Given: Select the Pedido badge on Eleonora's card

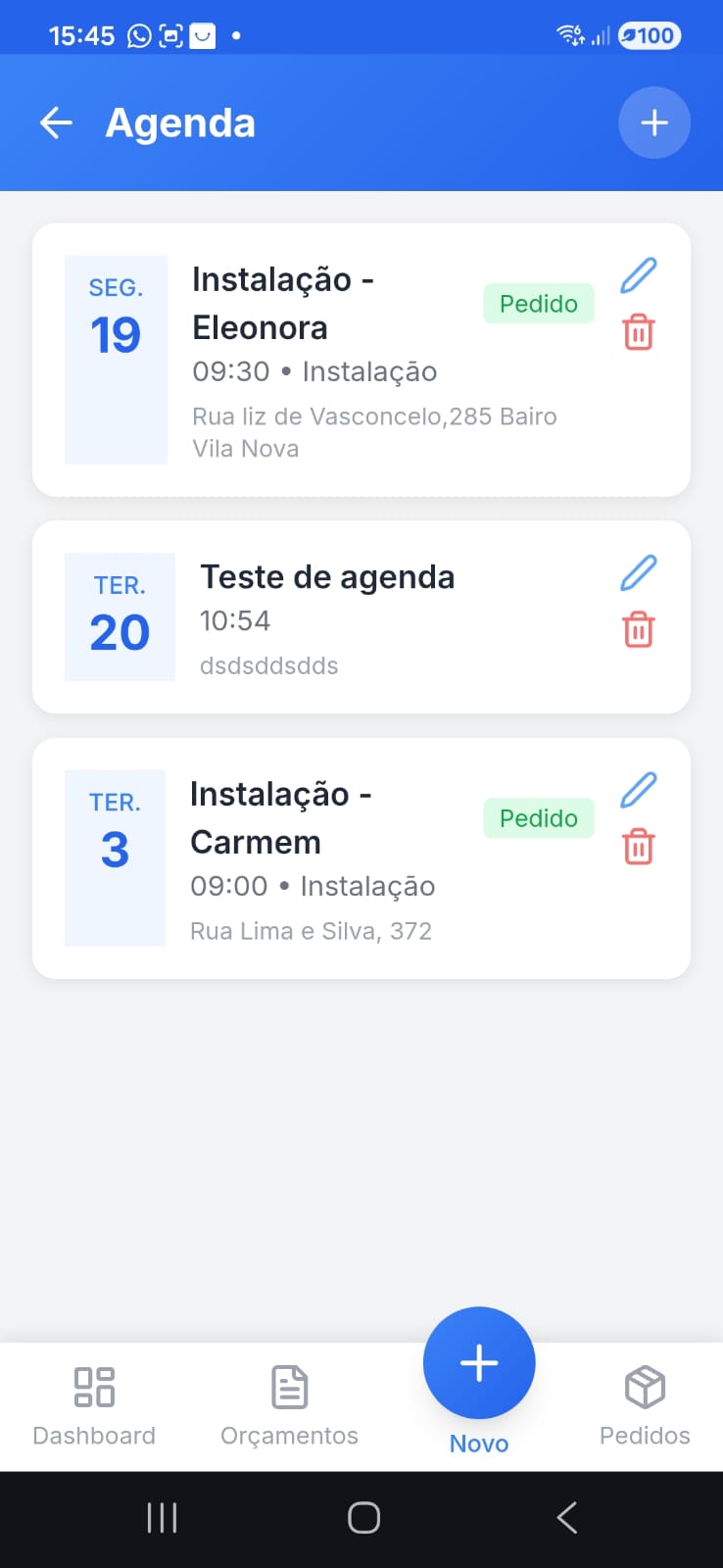Looking at the screenshot, I should coord(538,304).
